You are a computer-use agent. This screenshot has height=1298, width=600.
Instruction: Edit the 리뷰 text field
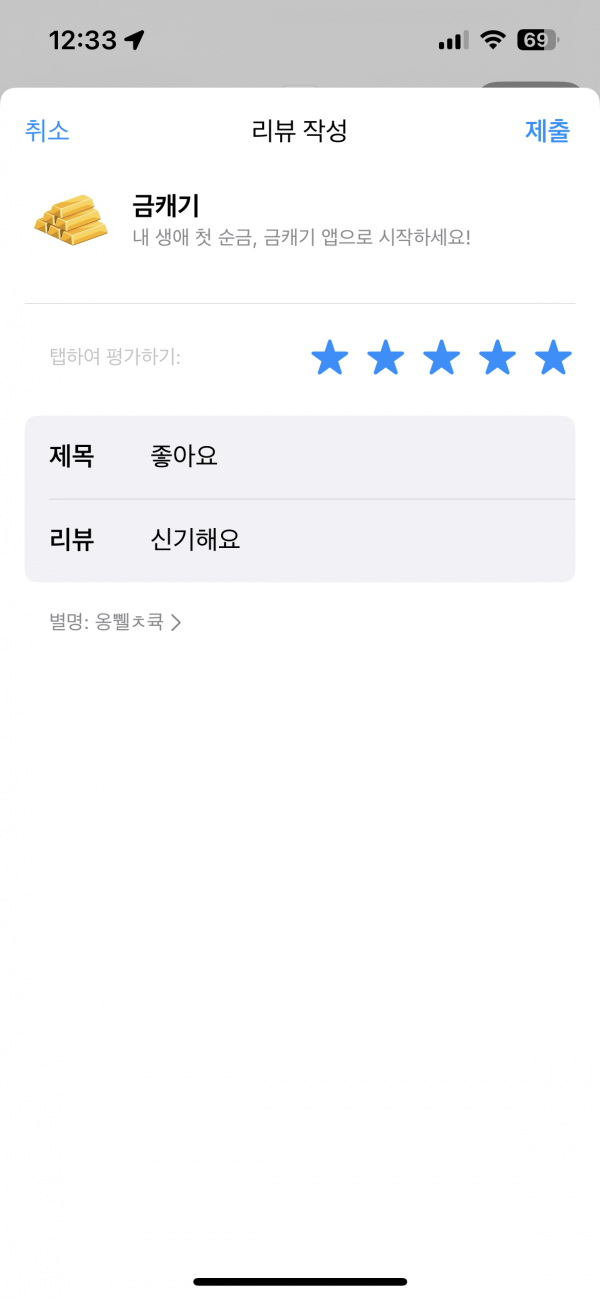[300, 541]
